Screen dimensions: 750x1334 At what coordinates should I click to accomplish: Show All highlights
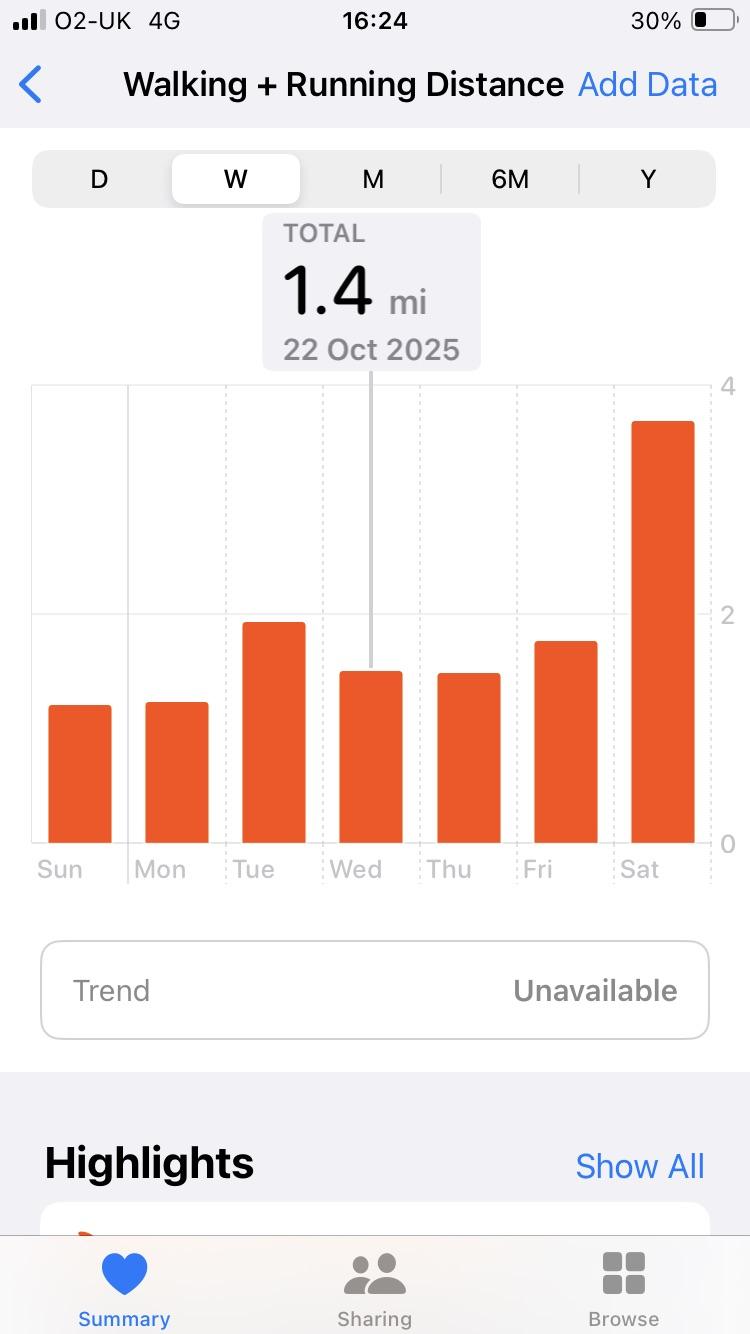pos(640,1166)
